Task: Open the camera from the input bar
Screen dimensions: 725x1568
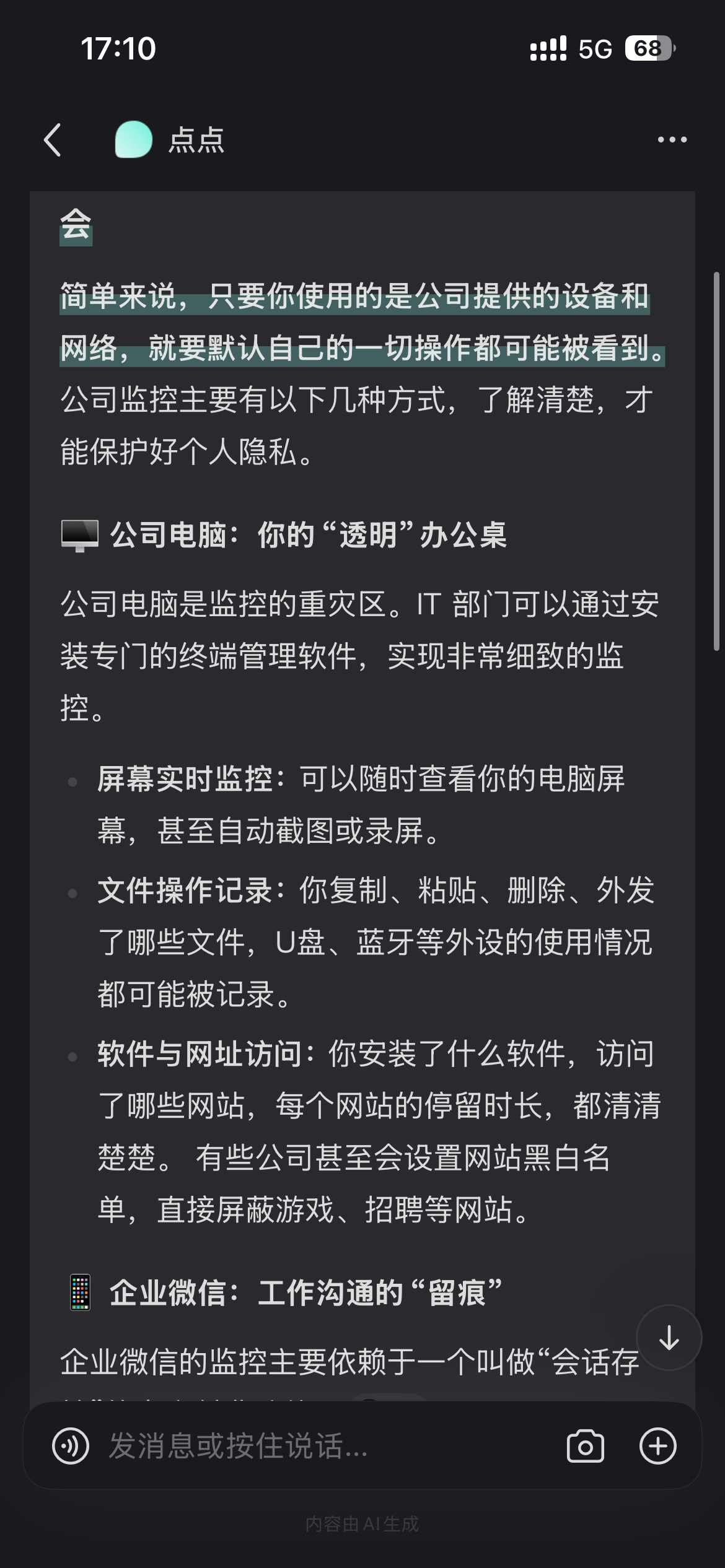Action: 585,1446
